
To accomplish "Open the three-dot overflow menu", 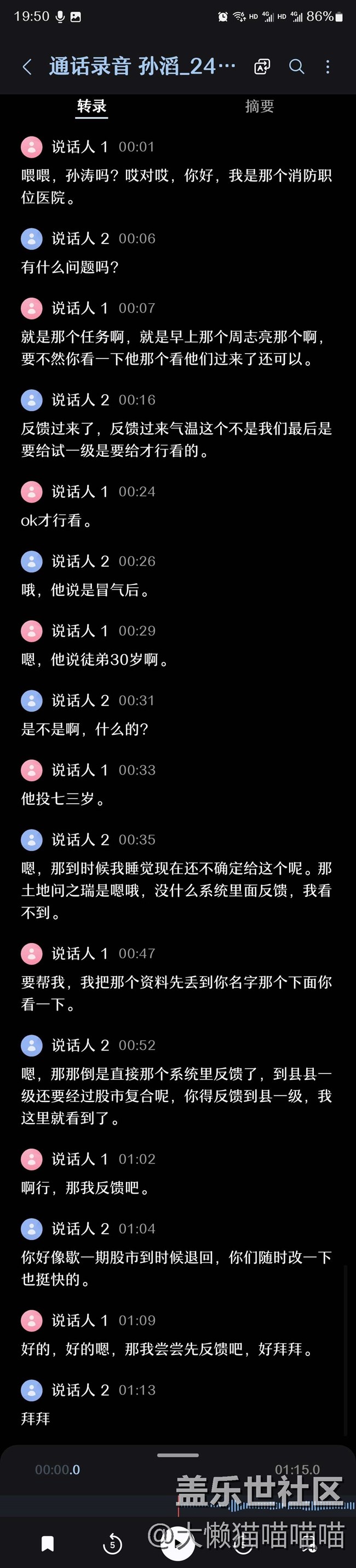I will point(328,67).
